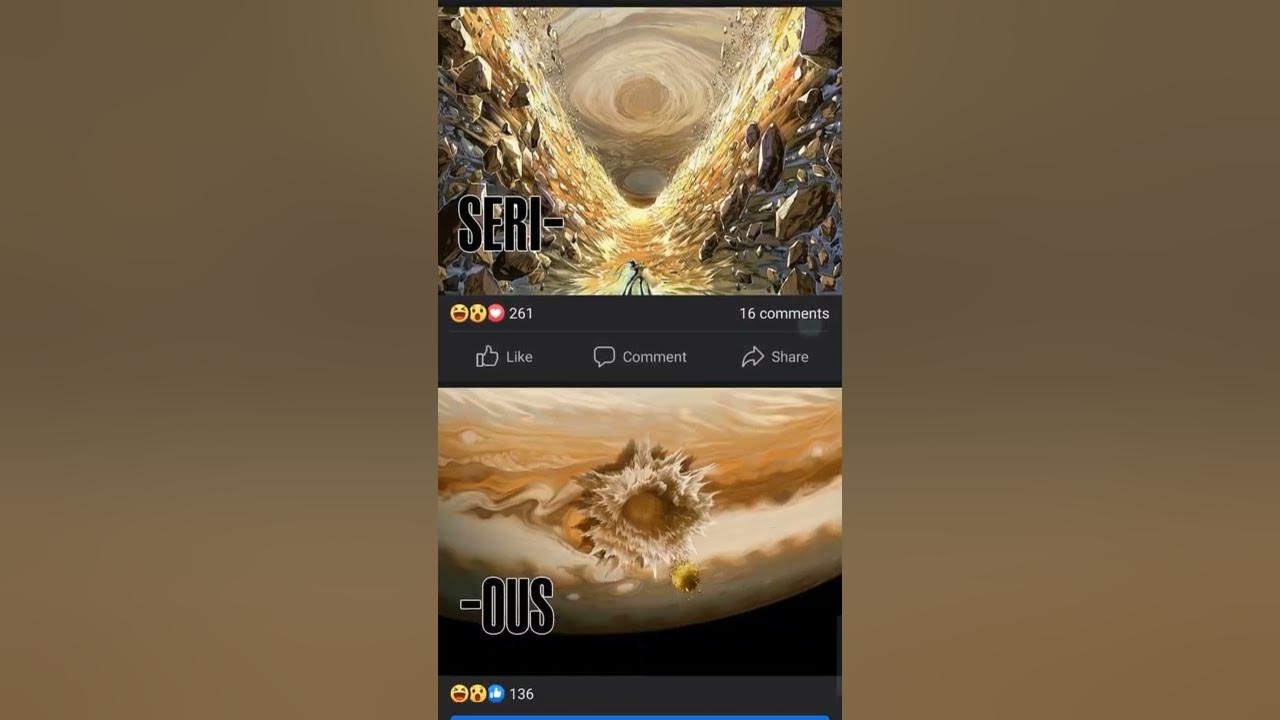The image size is (1280, 720).
Task: Share the SERI- post
Action: click(775, 357)
